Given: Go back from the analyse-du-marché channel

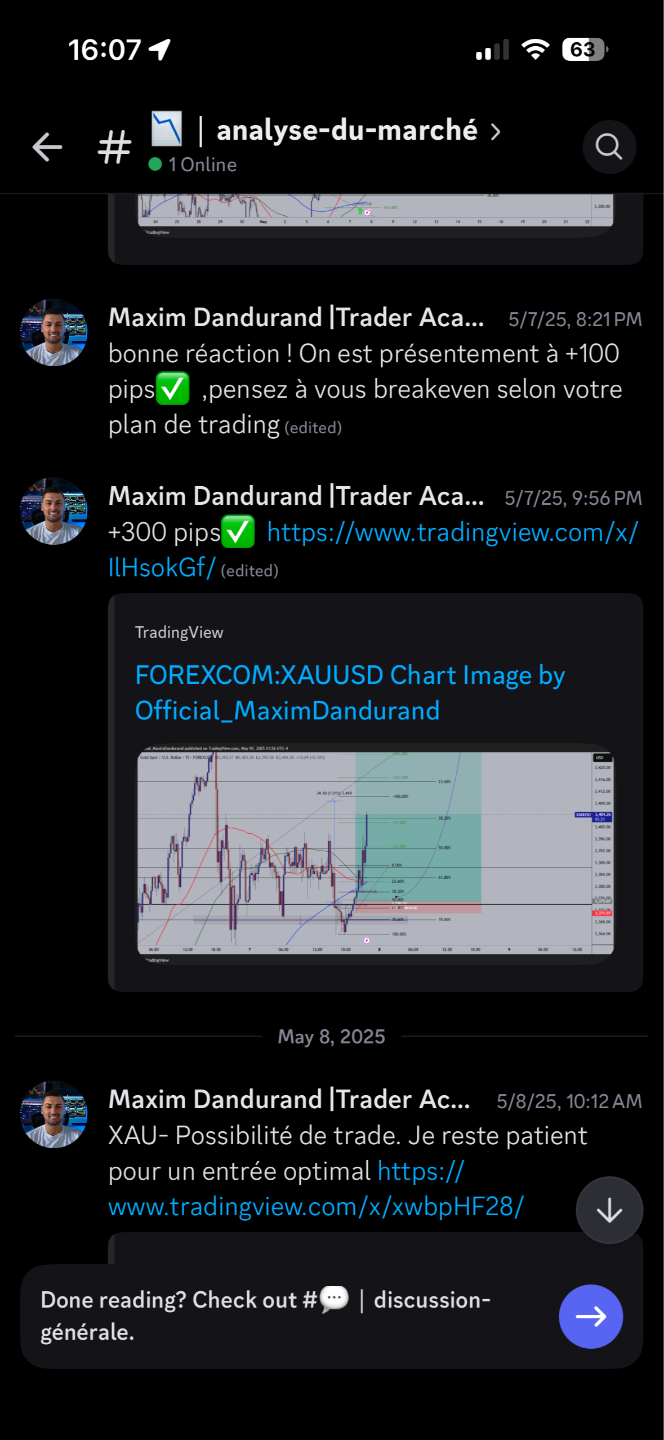Looking at the screenshot, I should coord(47,148).
